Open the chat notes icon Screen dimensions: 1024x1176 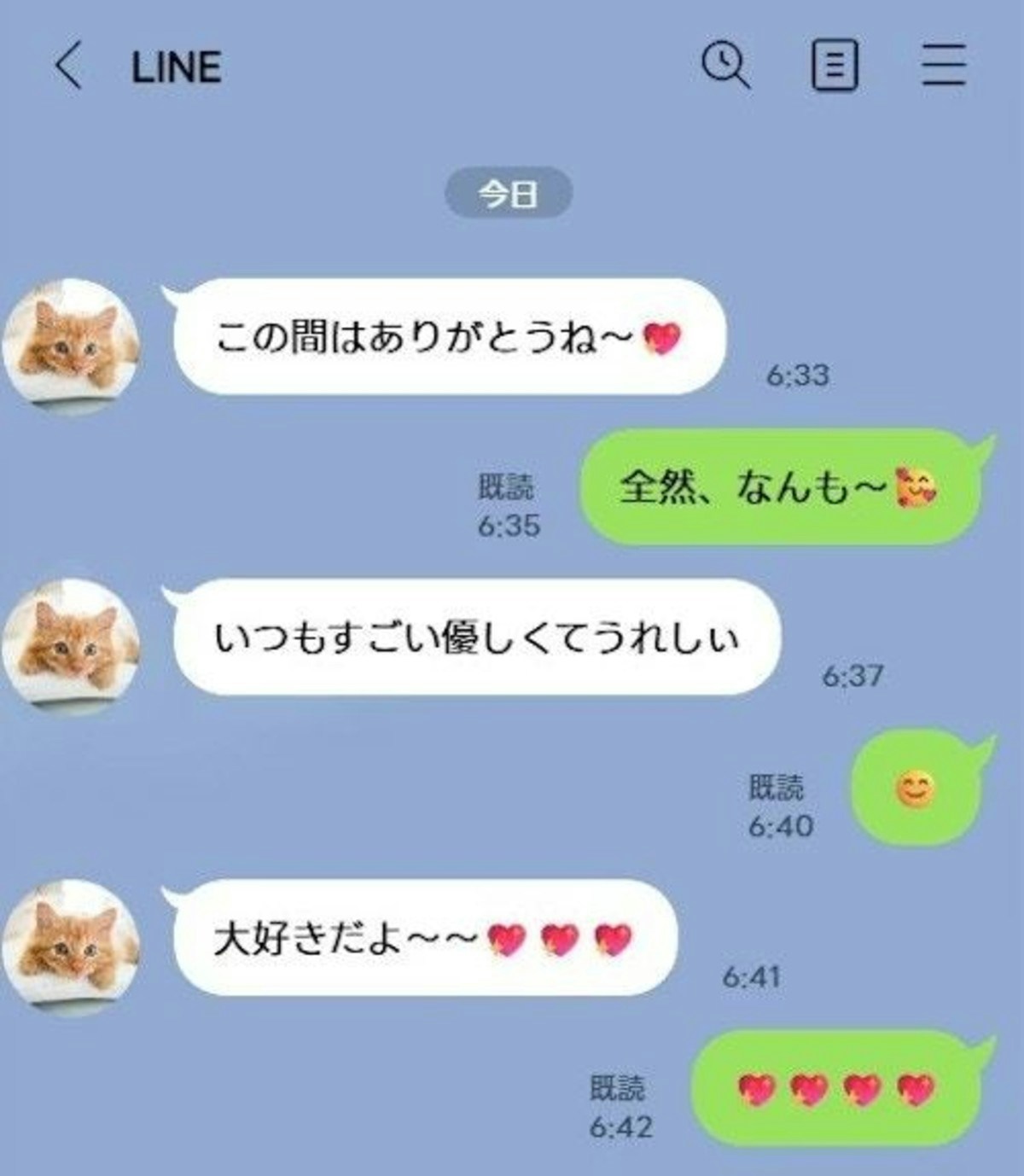[x=834, y=66]
